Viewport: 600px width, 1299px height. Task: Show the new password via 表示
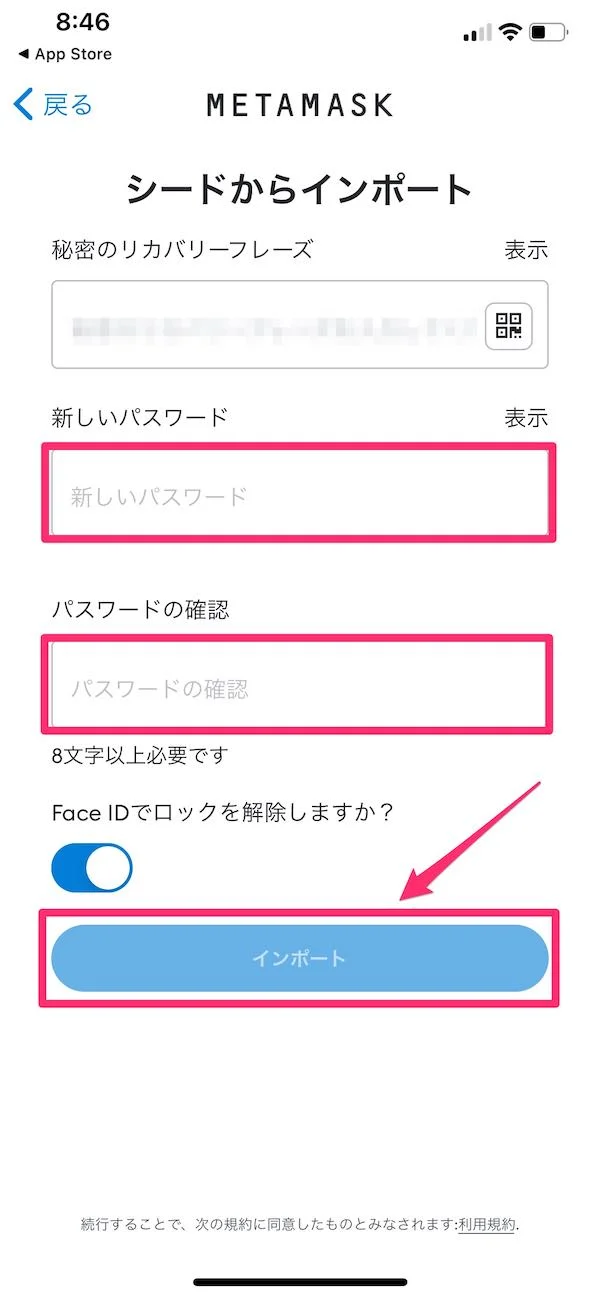tap(526, 417)
